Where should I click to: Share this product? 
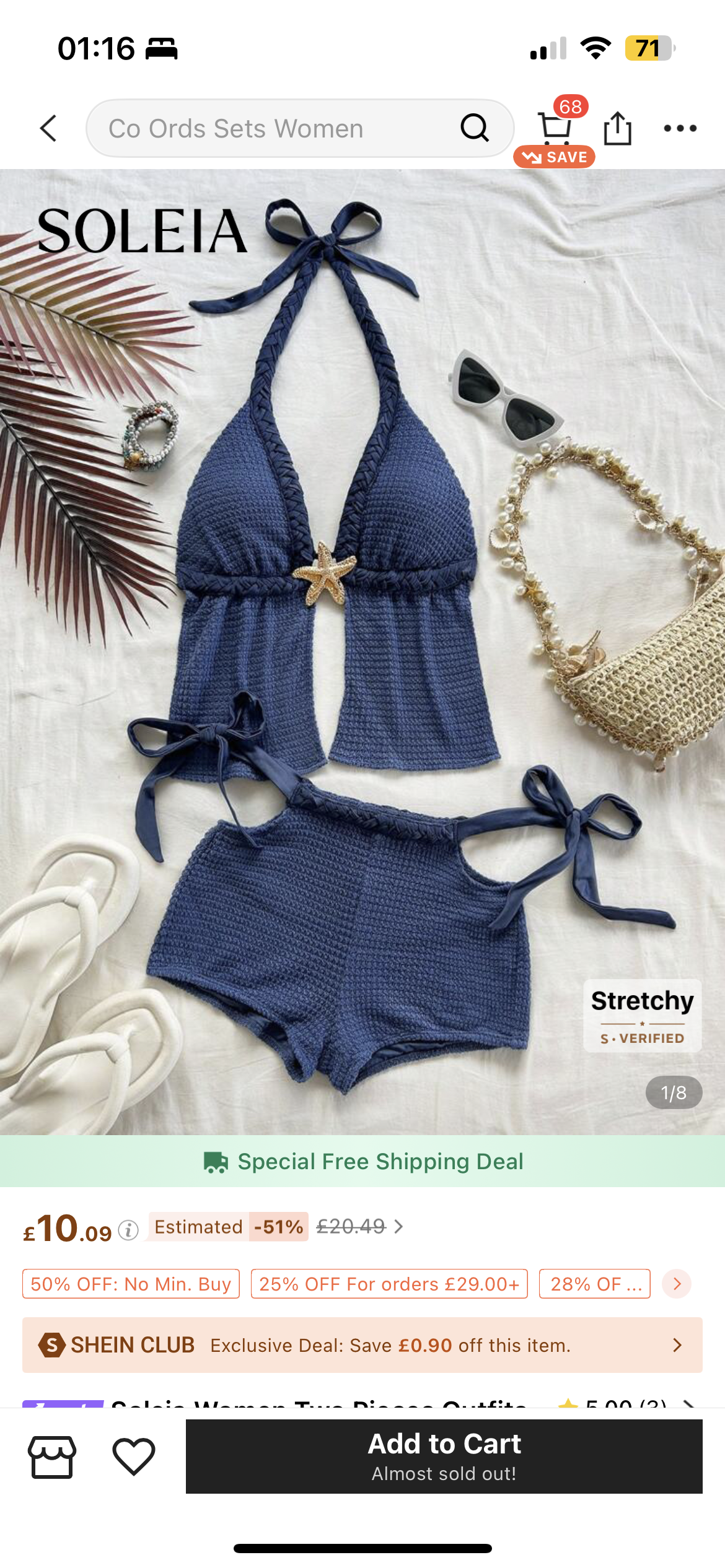coord(617,128)
